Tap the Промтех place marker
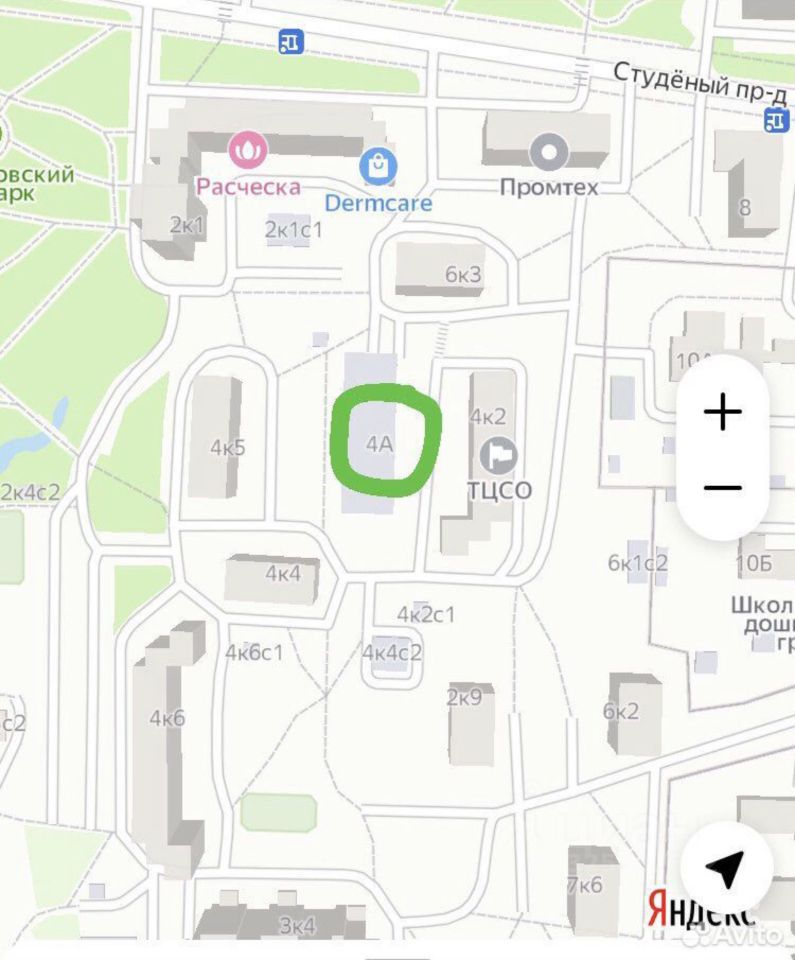This screenshot has width=795, height=960. (x=548, y=153)
